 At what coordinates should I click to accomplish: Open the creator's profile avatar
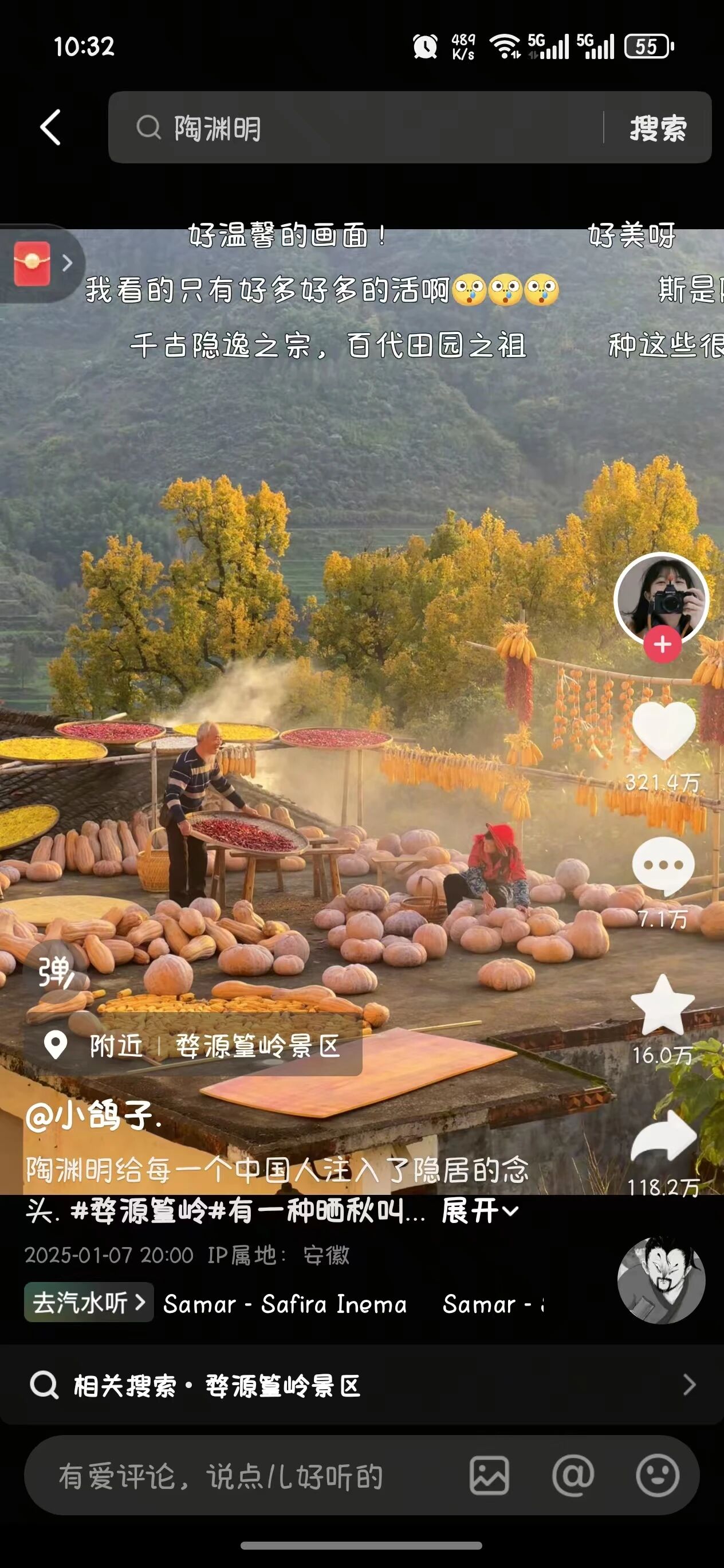click(x=662, y=598)
